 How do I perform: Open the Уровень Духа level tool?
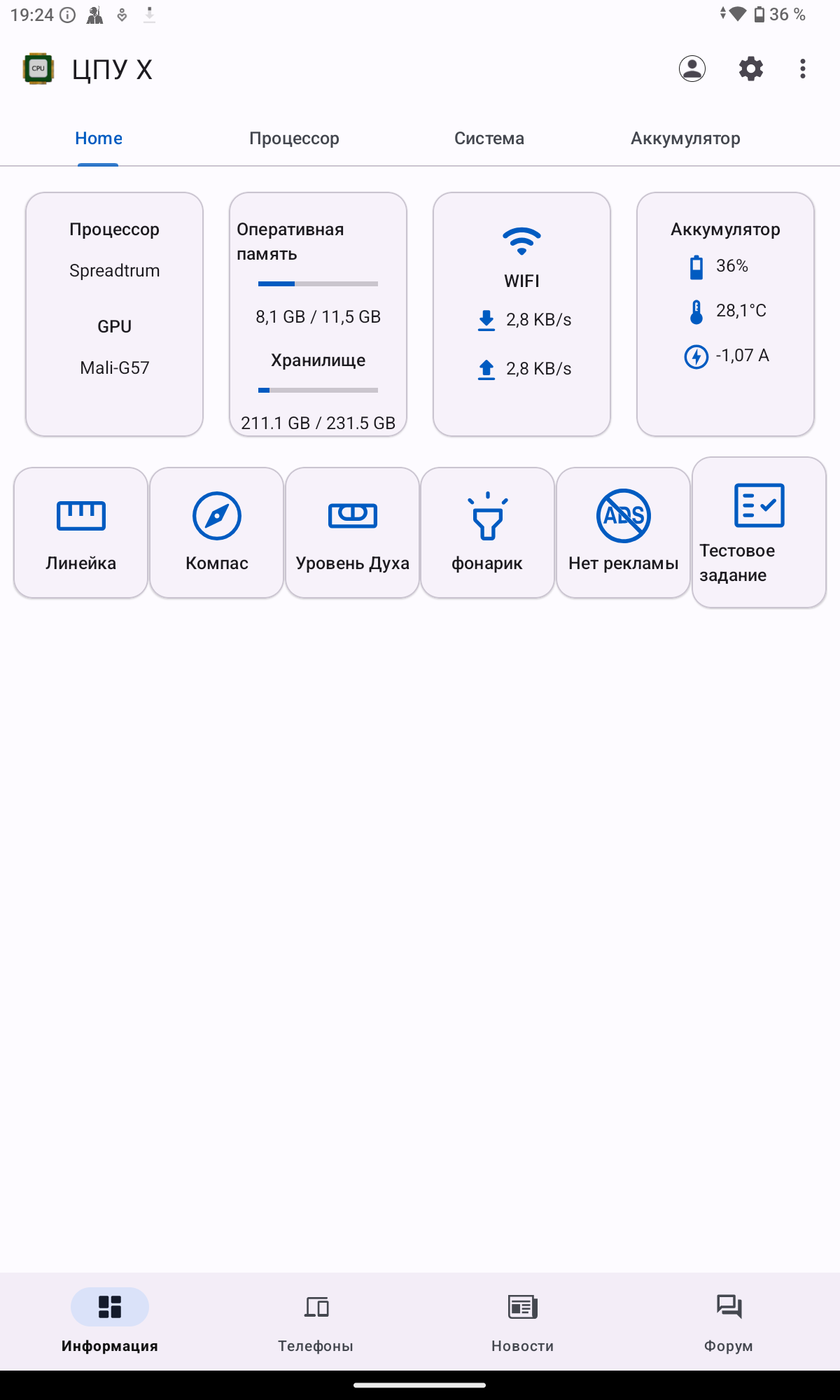pos(353,533)
